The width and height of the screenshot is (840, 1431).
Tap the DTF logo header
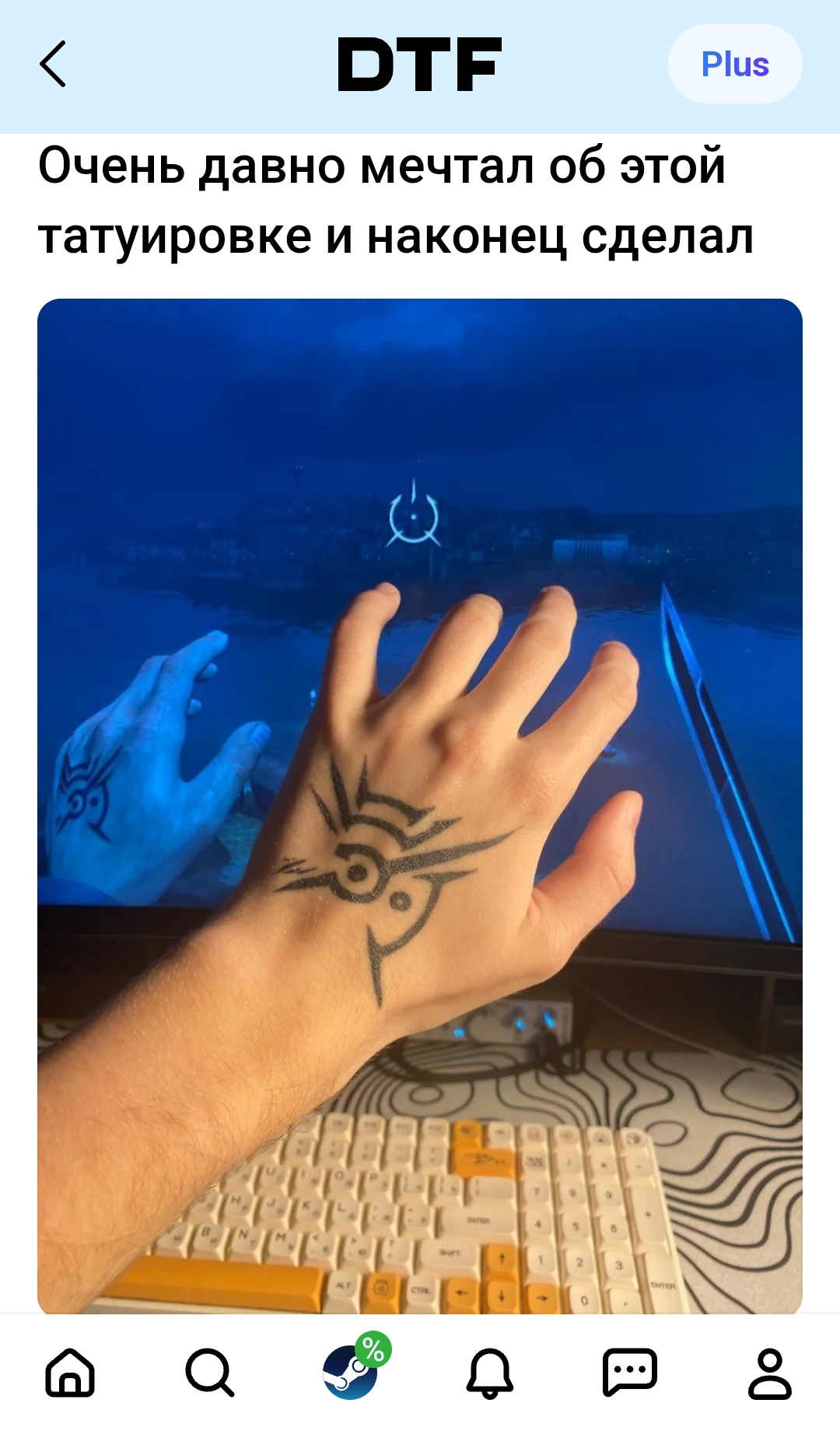pos(420,65)
